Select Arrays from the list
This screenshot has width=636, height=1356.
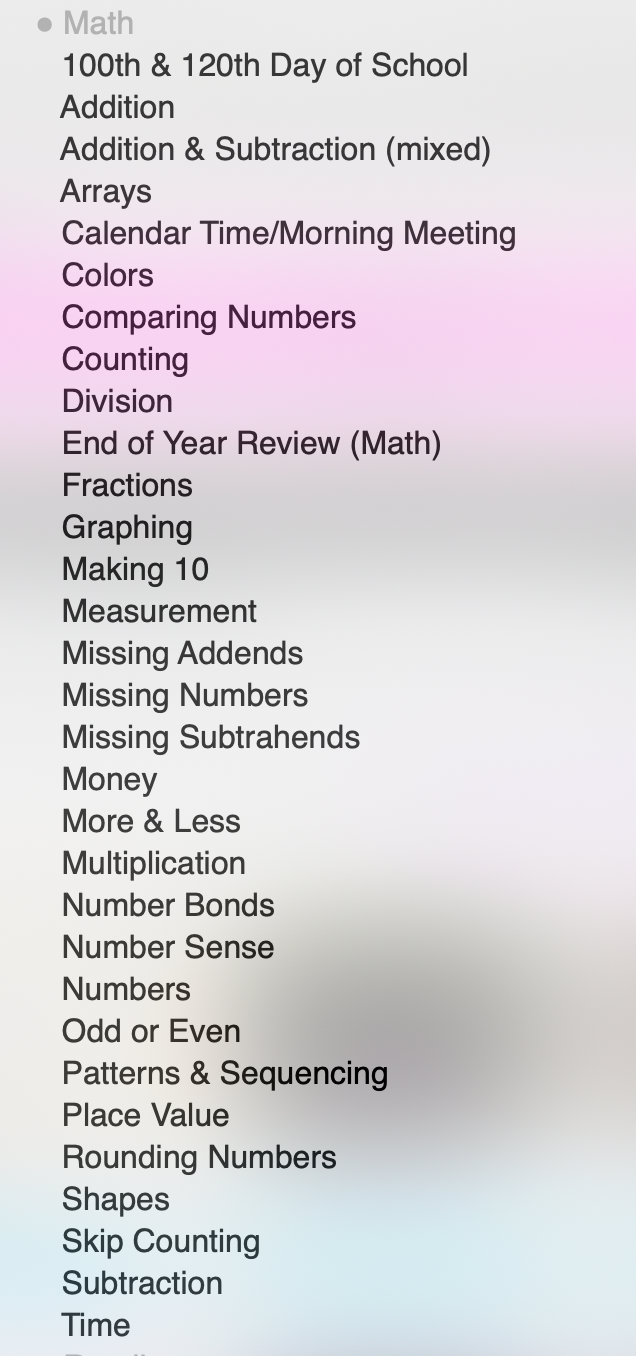[x=106, y=192]
